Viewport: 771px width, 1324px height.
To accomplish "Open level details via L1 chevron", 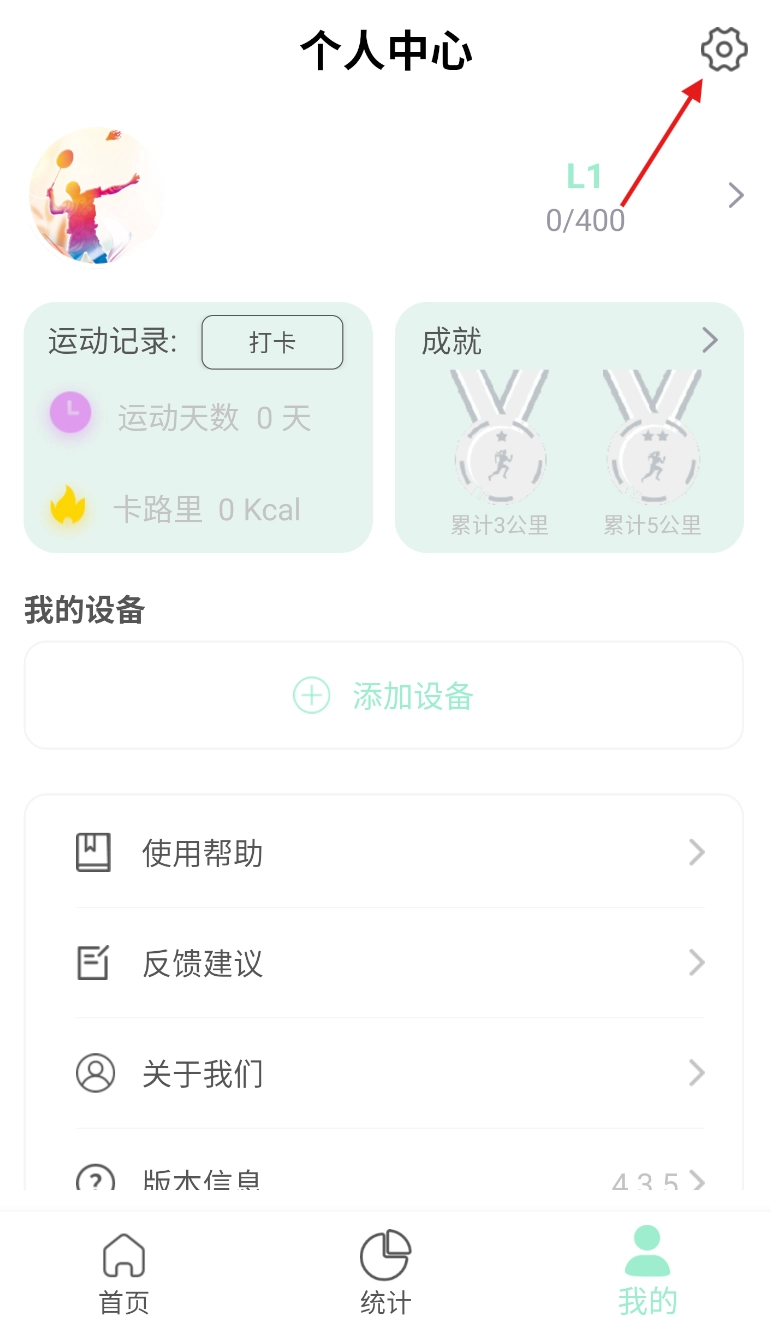I will coord(736,195).
